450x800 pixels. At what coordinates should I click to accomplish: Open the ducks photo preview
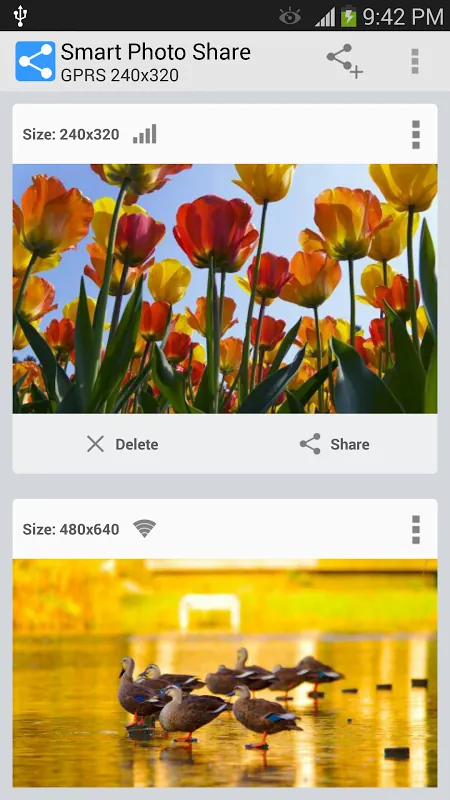point(225,673)
